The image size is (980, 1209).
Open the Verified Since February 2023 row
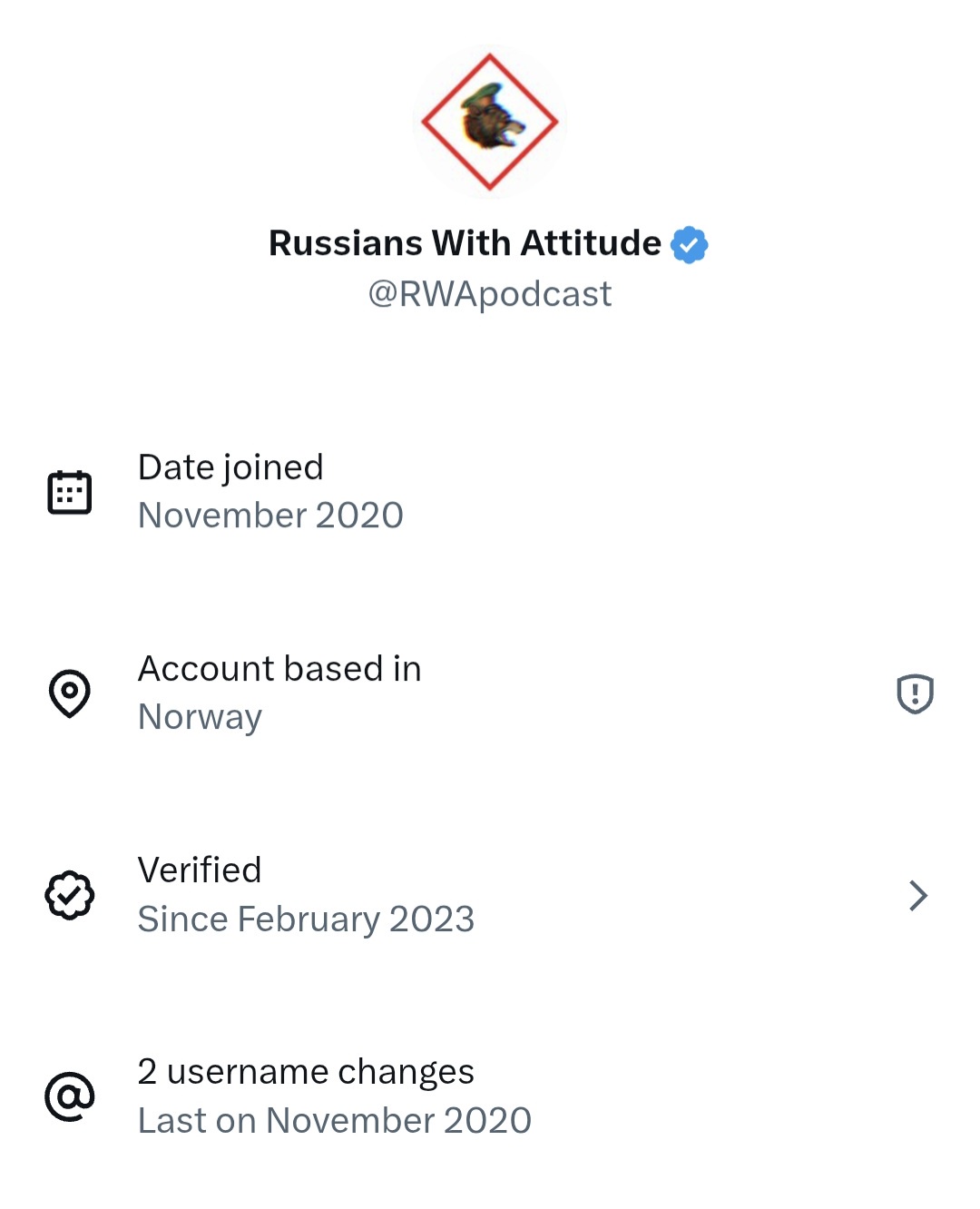(x=490, y=895)
